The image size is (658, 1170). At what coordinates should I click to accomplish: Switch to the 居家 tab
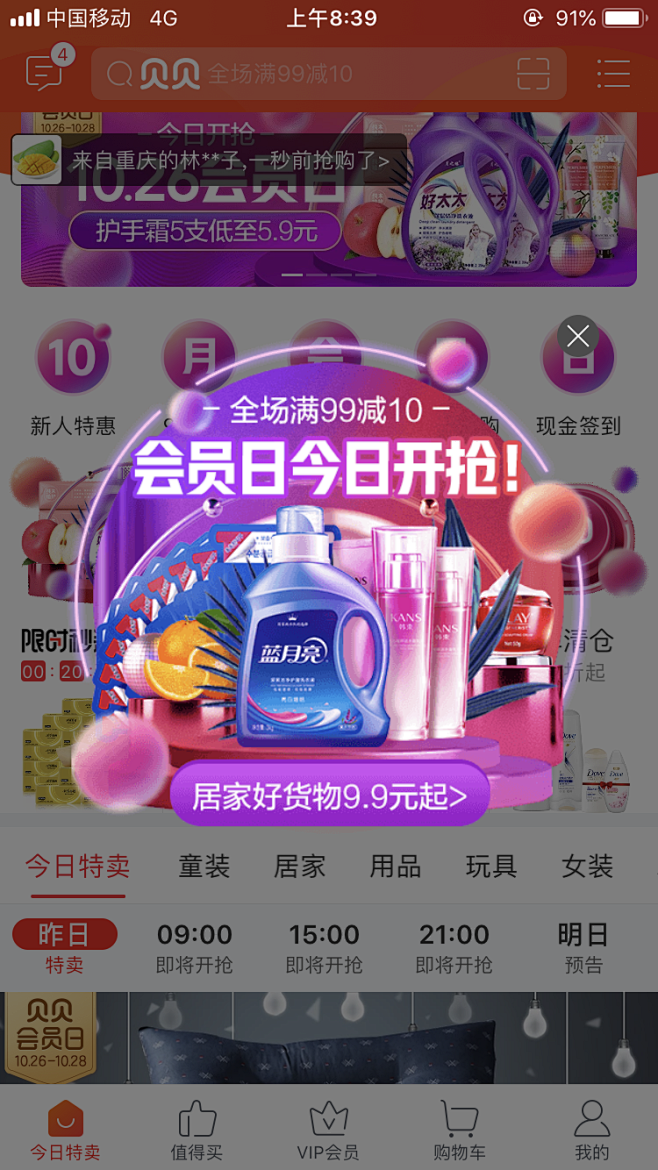299,866
